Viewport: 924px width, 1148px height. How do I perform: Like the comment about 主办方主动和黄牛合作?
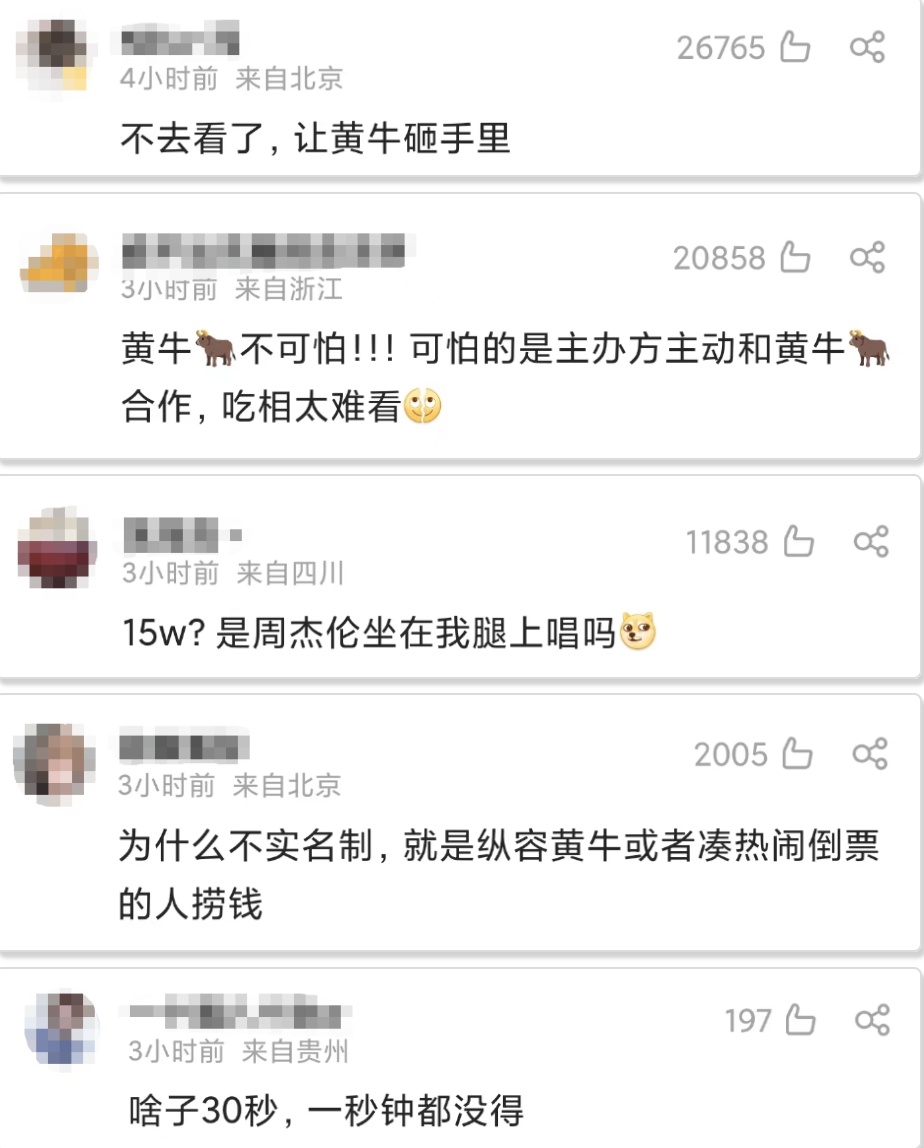click(795, 258)
